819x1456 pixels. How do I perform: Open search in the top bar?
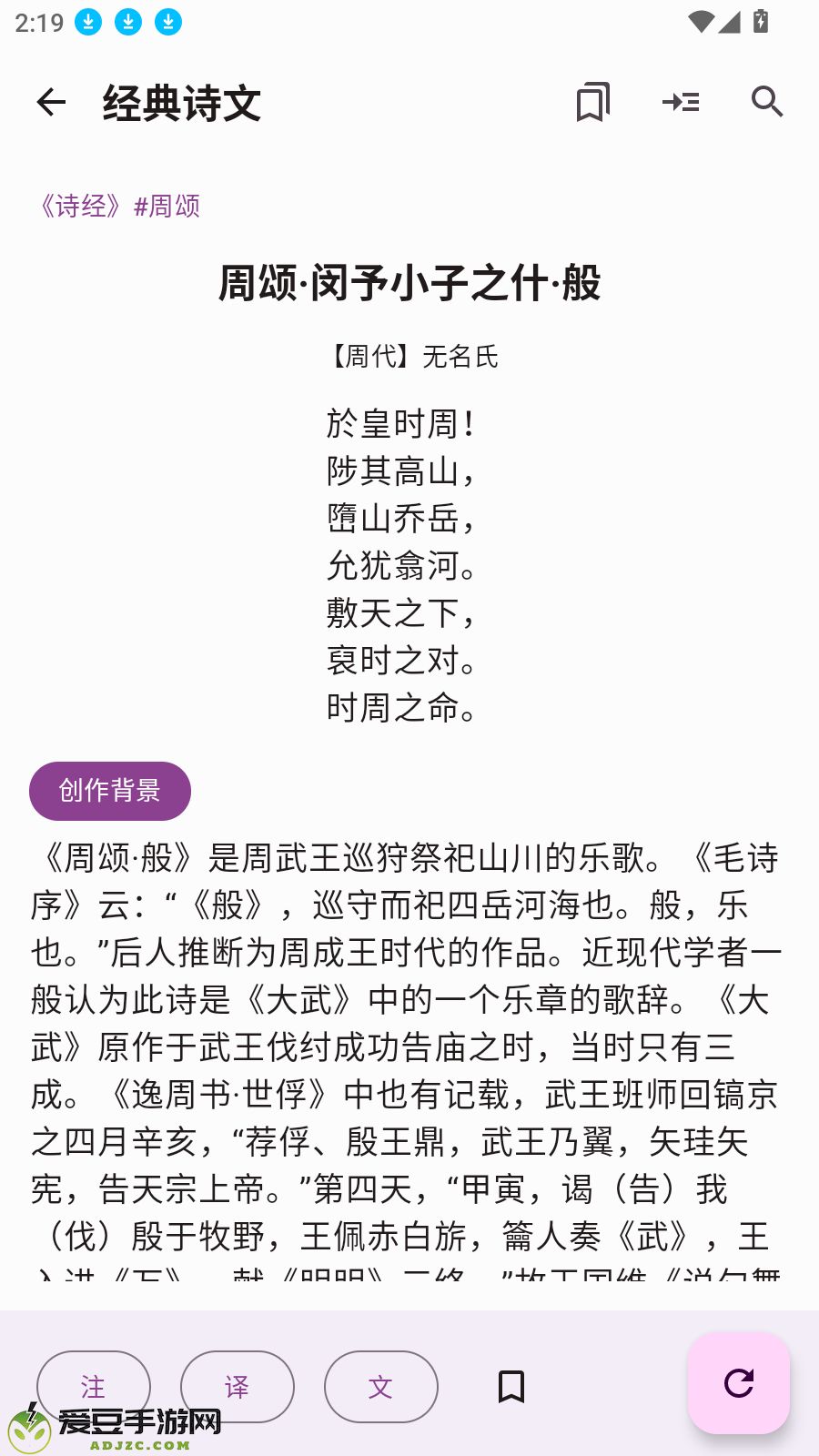[x=767, y=102]
